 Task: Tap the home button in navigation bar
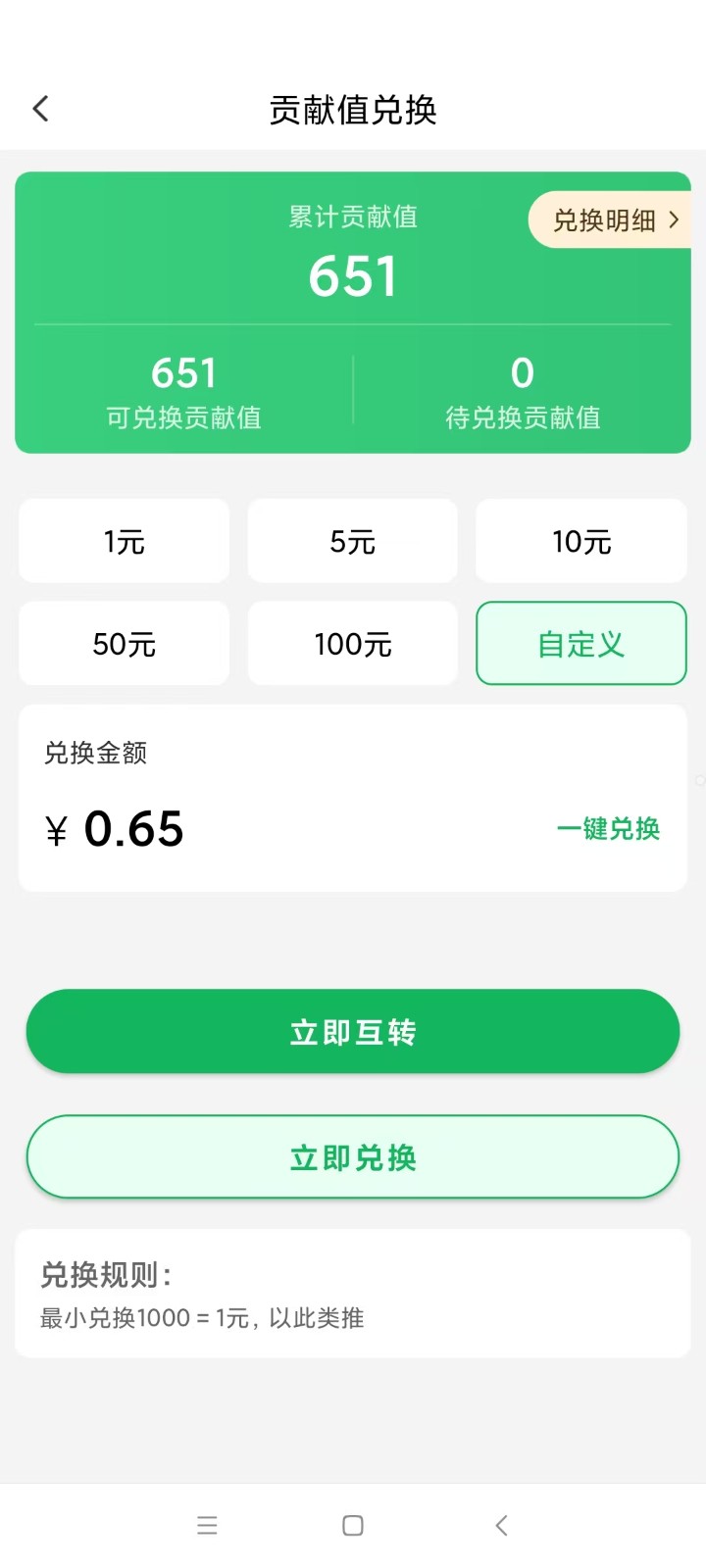[352, 1525]
